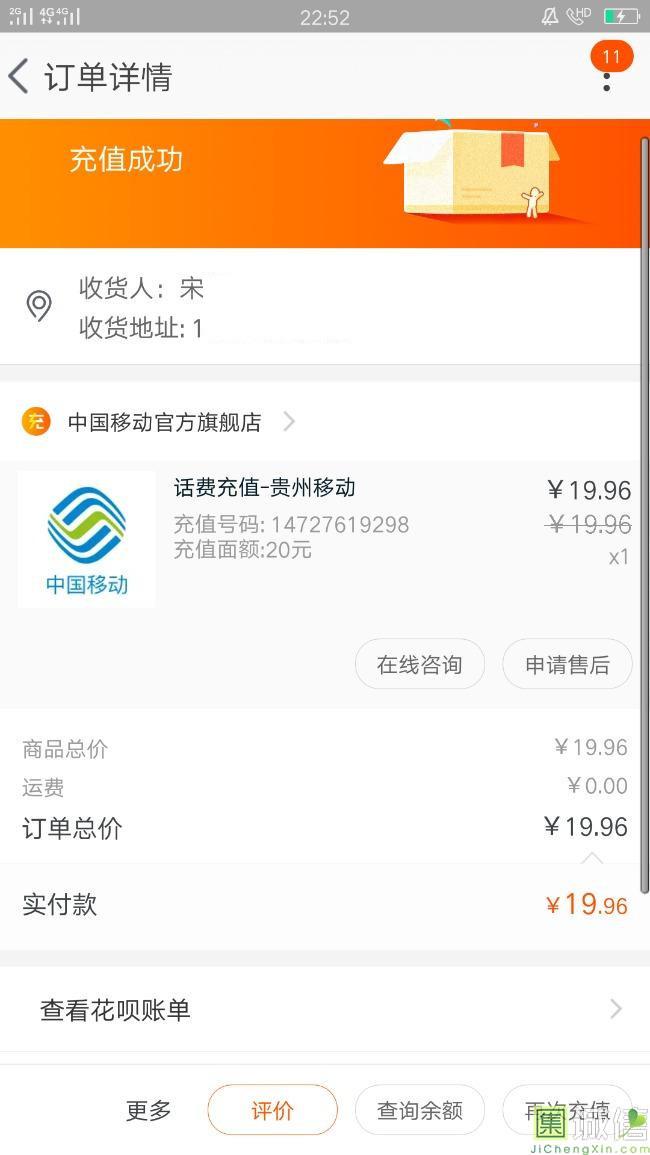Open 查看花呗账单 row
This screenshot has width=650, height=1155.
point(325,1010)
